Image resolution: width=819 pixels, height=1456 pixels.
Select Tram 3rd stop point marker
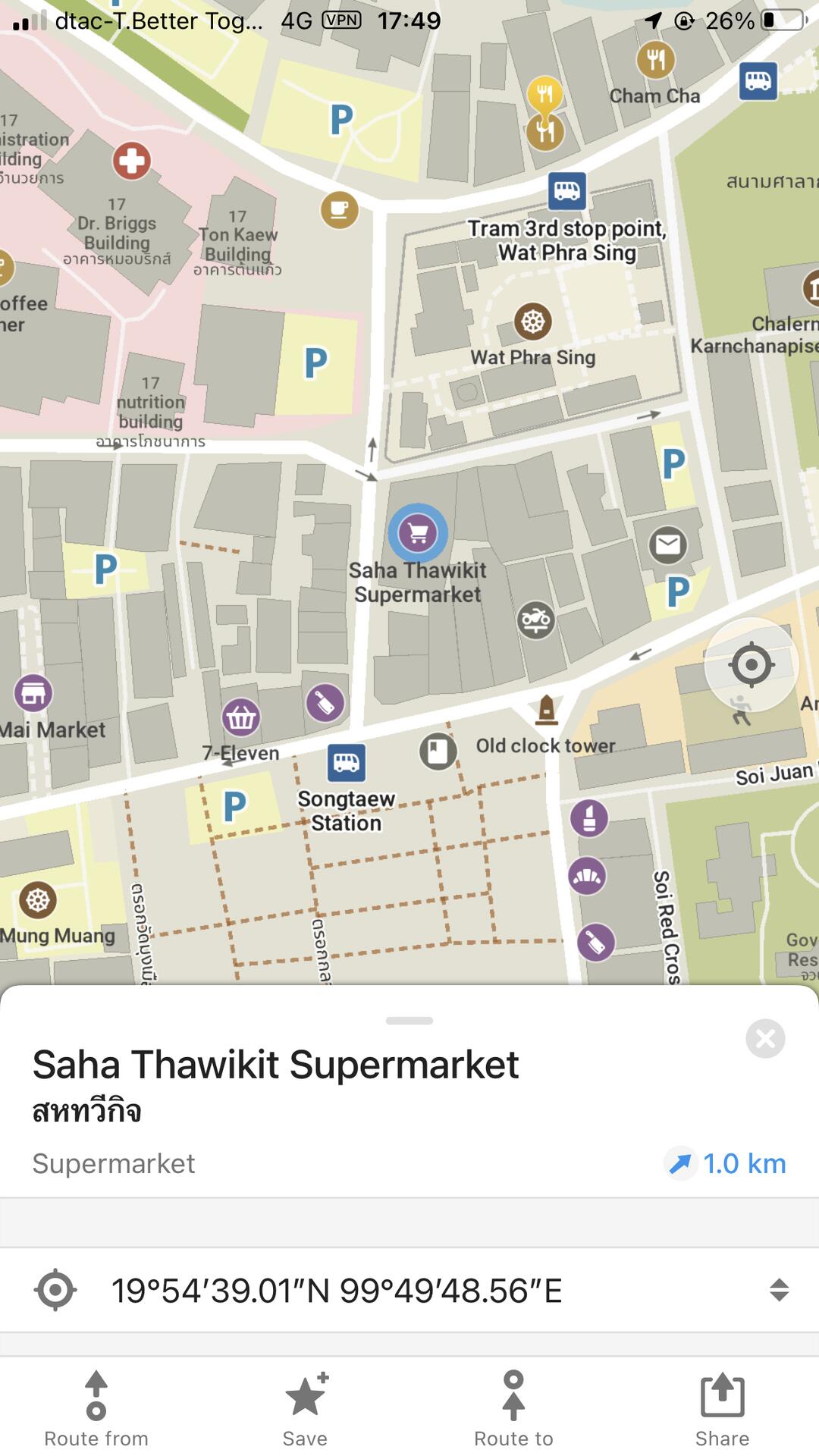pos(567,190)
